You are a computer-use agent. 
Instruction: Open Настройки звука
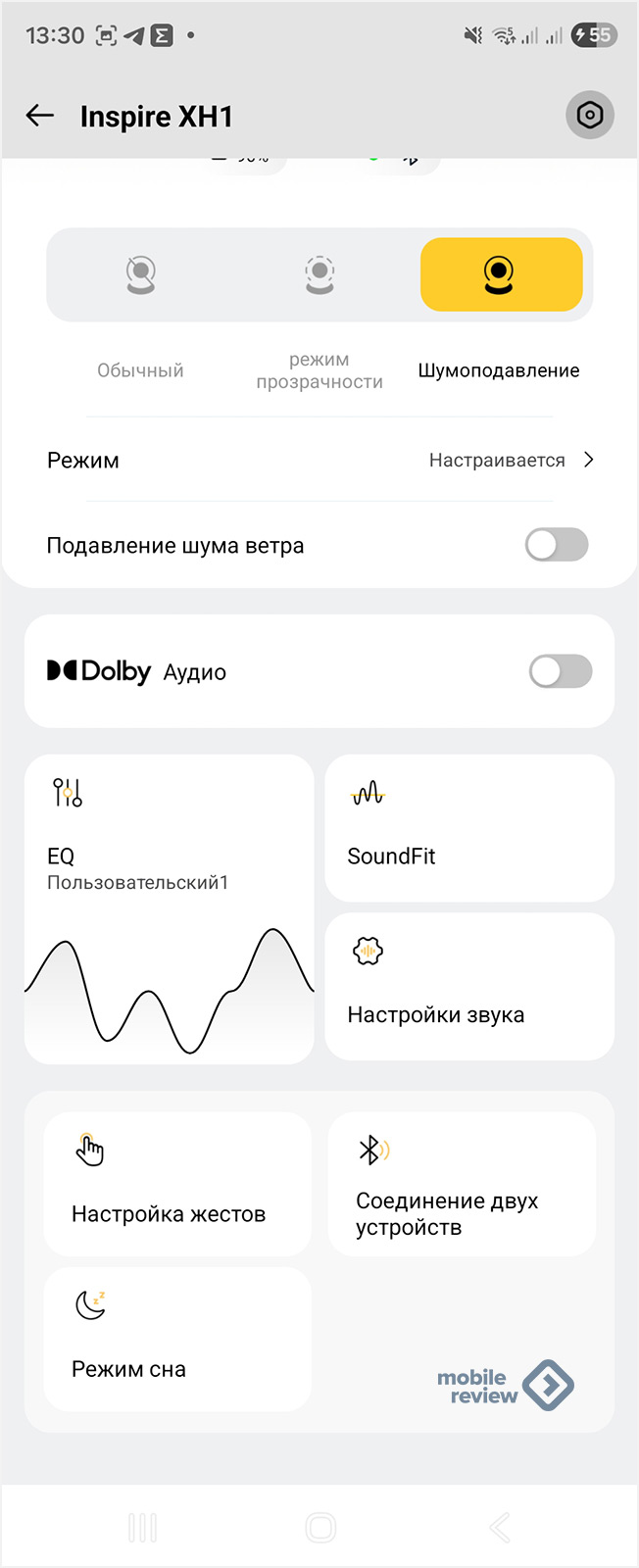[469, 987]
